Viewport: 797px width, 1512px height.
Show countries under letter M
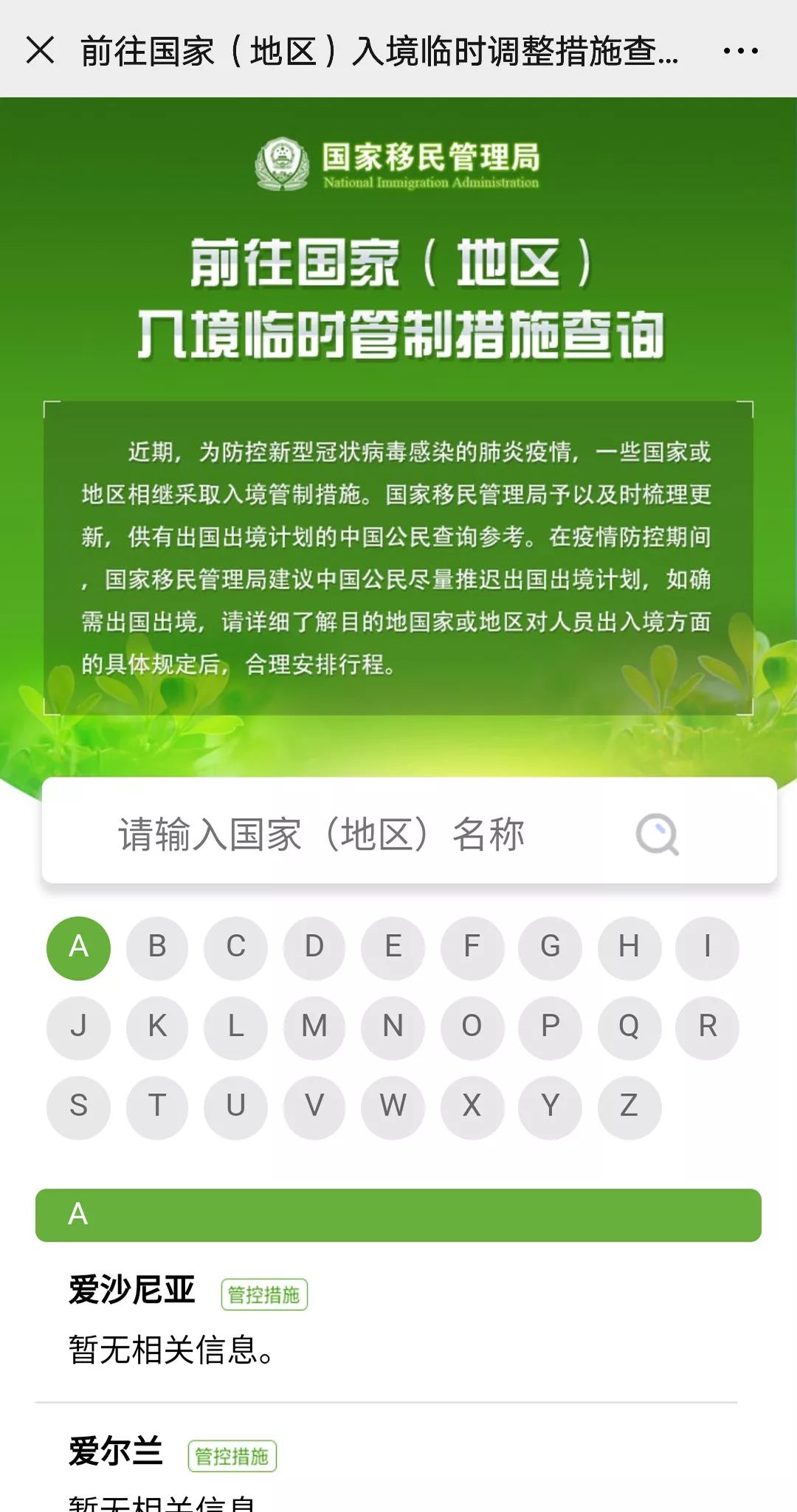(314, 1027)
